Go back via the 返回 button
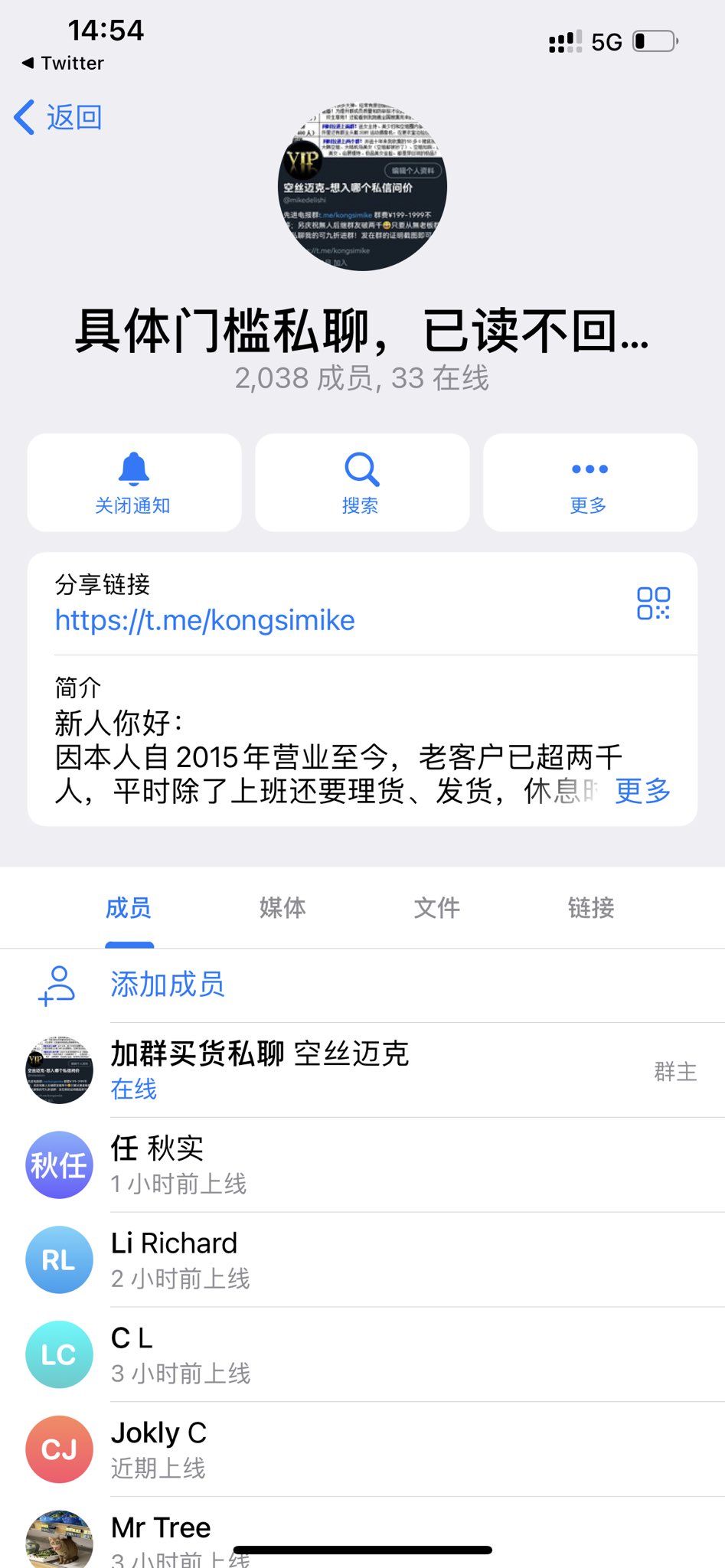 point(59,118)
